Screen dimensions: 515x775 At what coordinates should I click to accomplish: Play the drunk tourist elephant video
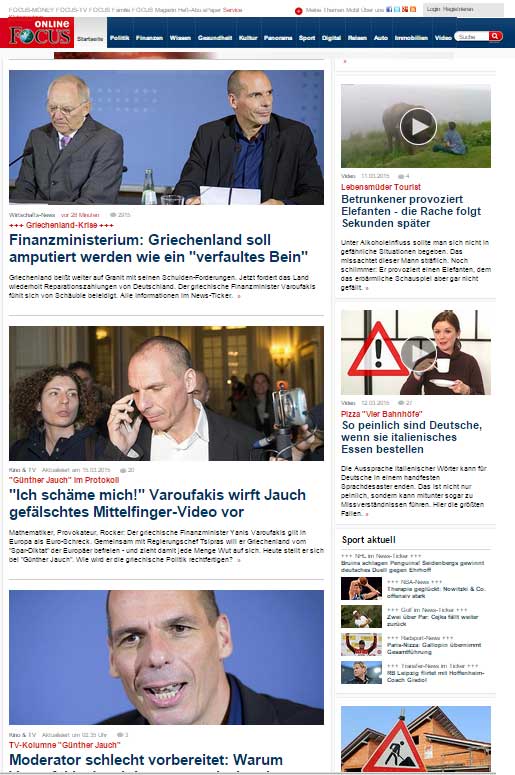(418, 126)
